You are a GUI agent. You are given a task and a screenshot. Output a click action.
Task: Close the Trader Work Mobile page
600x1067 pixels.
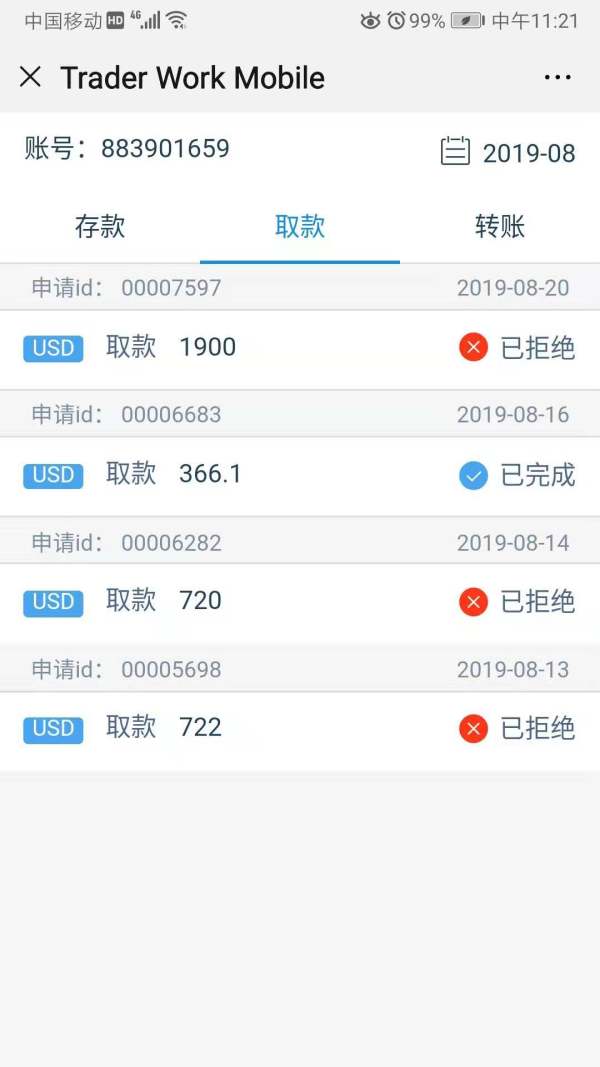click(30, 77)
